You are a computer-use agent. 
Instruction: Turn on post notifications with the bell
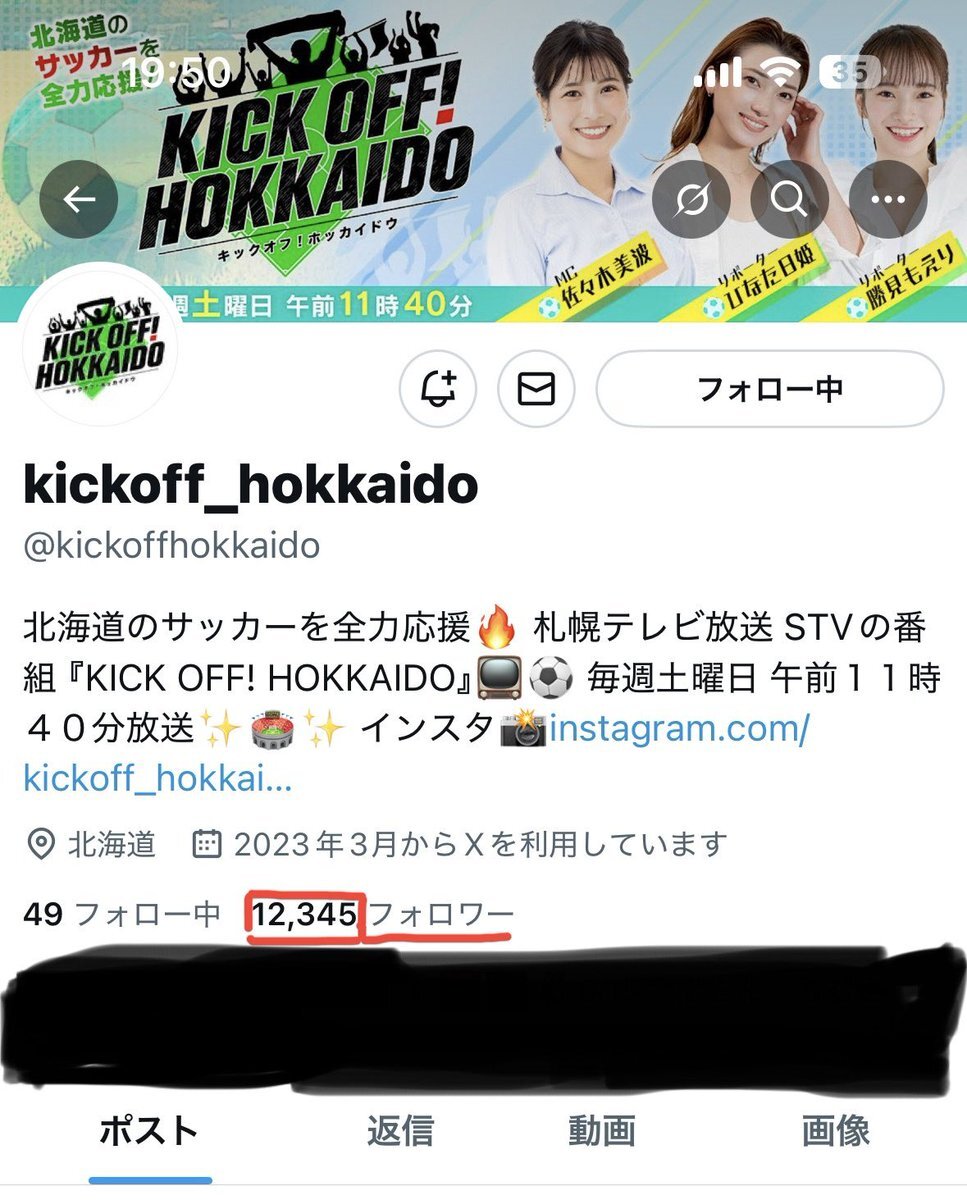coord(438,388)
